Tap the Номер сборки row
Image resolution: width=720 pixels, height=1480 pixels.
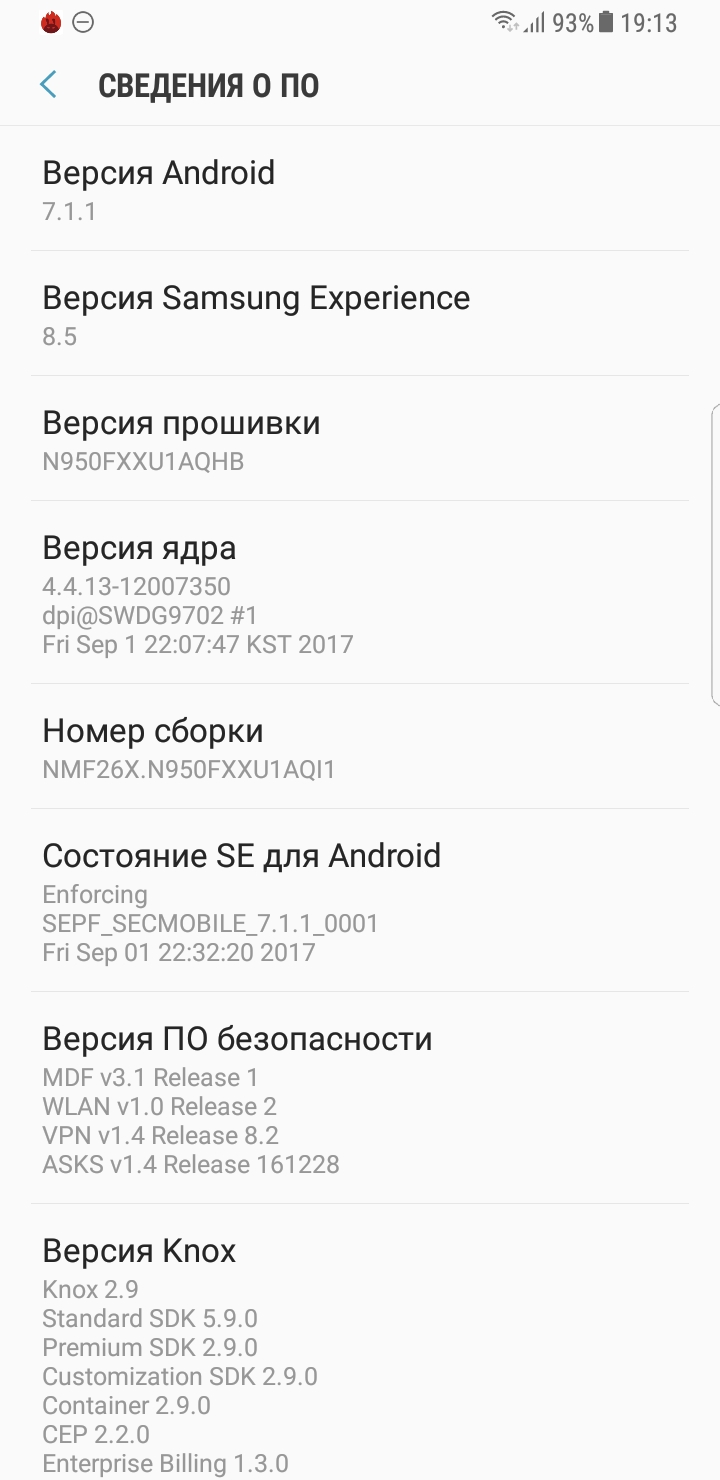pyautogui.click(x=360, y=746)
